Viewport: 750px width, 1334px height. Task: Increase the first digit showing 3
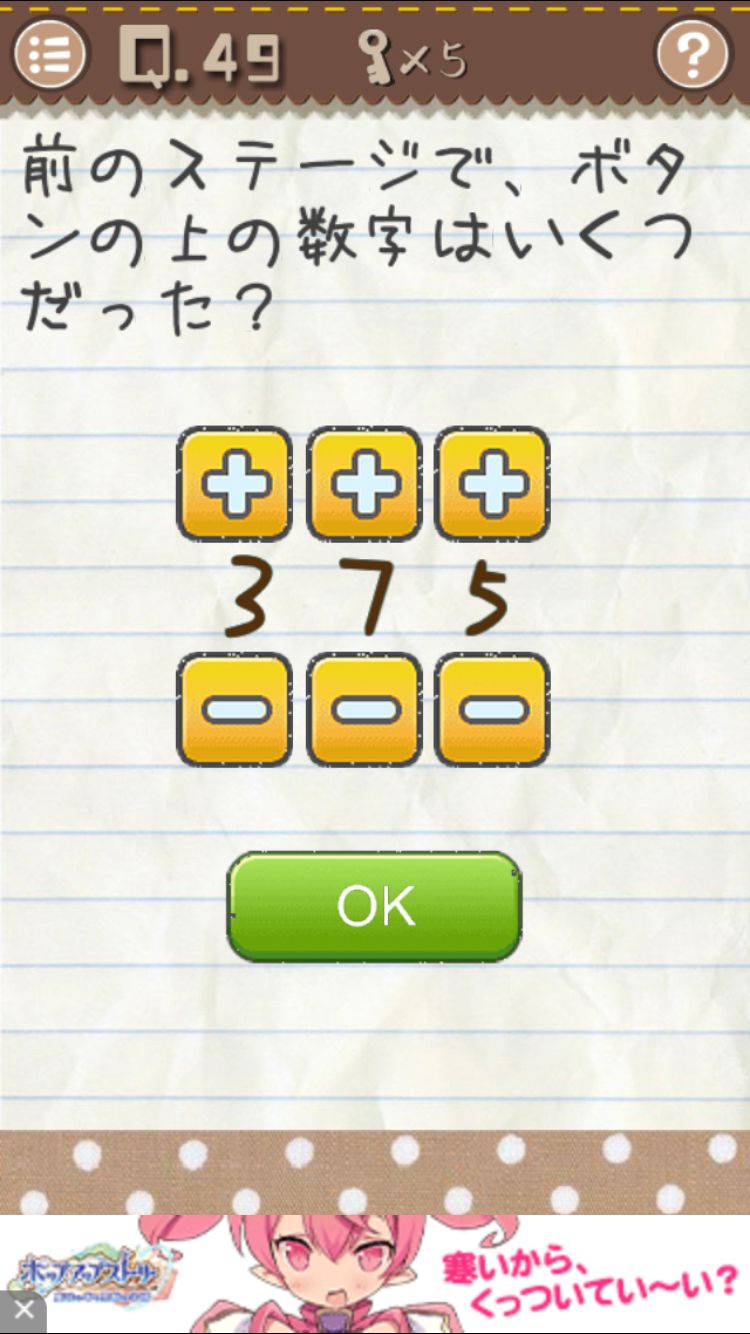[235, 484]
